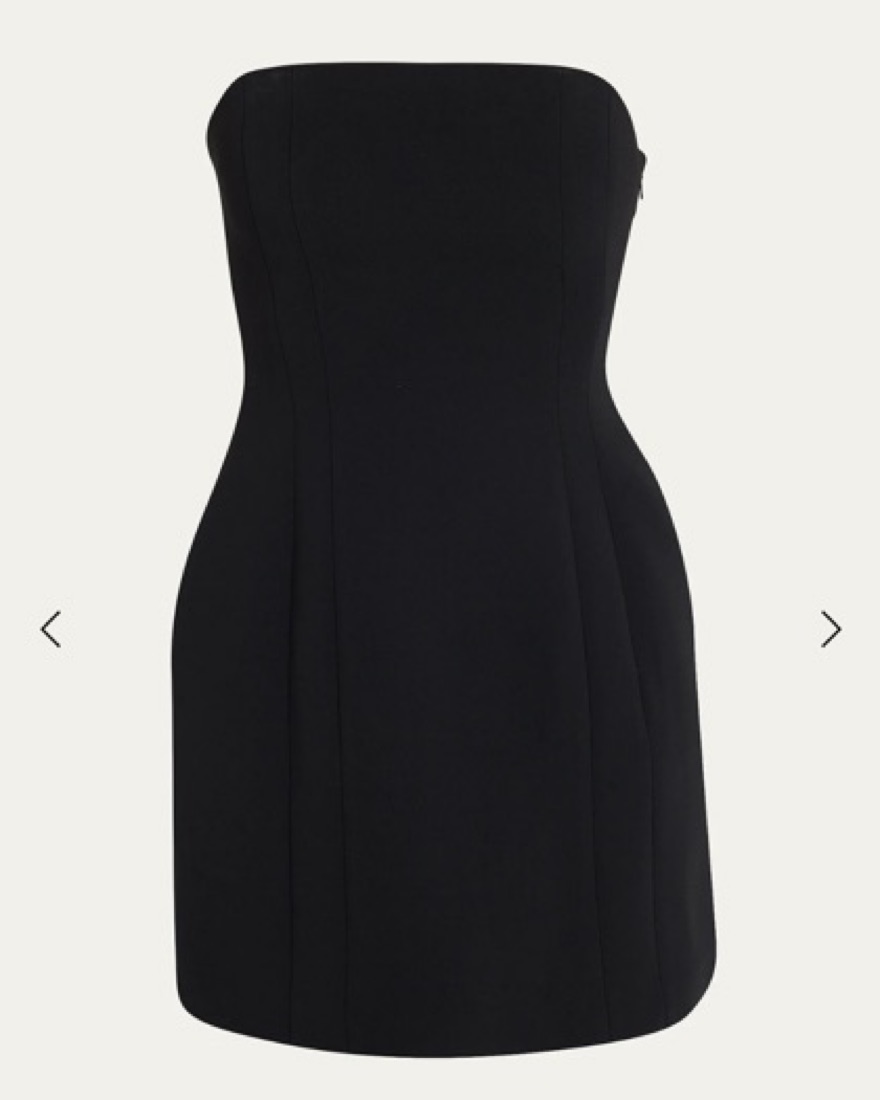Show the next product image
The height and width of the screenshot is (1100, 880).
(830, 629)
